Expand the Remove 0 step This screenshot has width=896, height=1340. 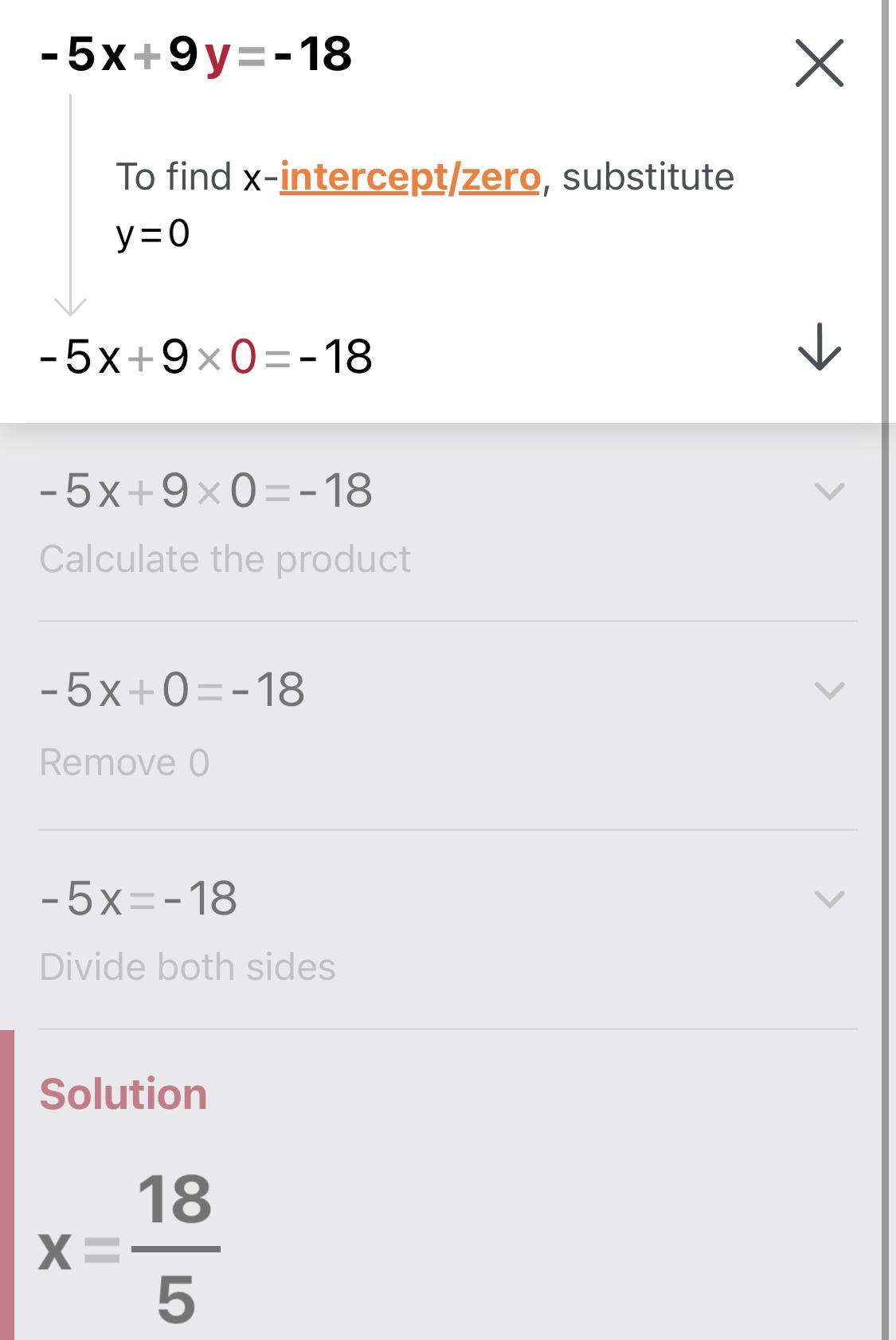829,691
